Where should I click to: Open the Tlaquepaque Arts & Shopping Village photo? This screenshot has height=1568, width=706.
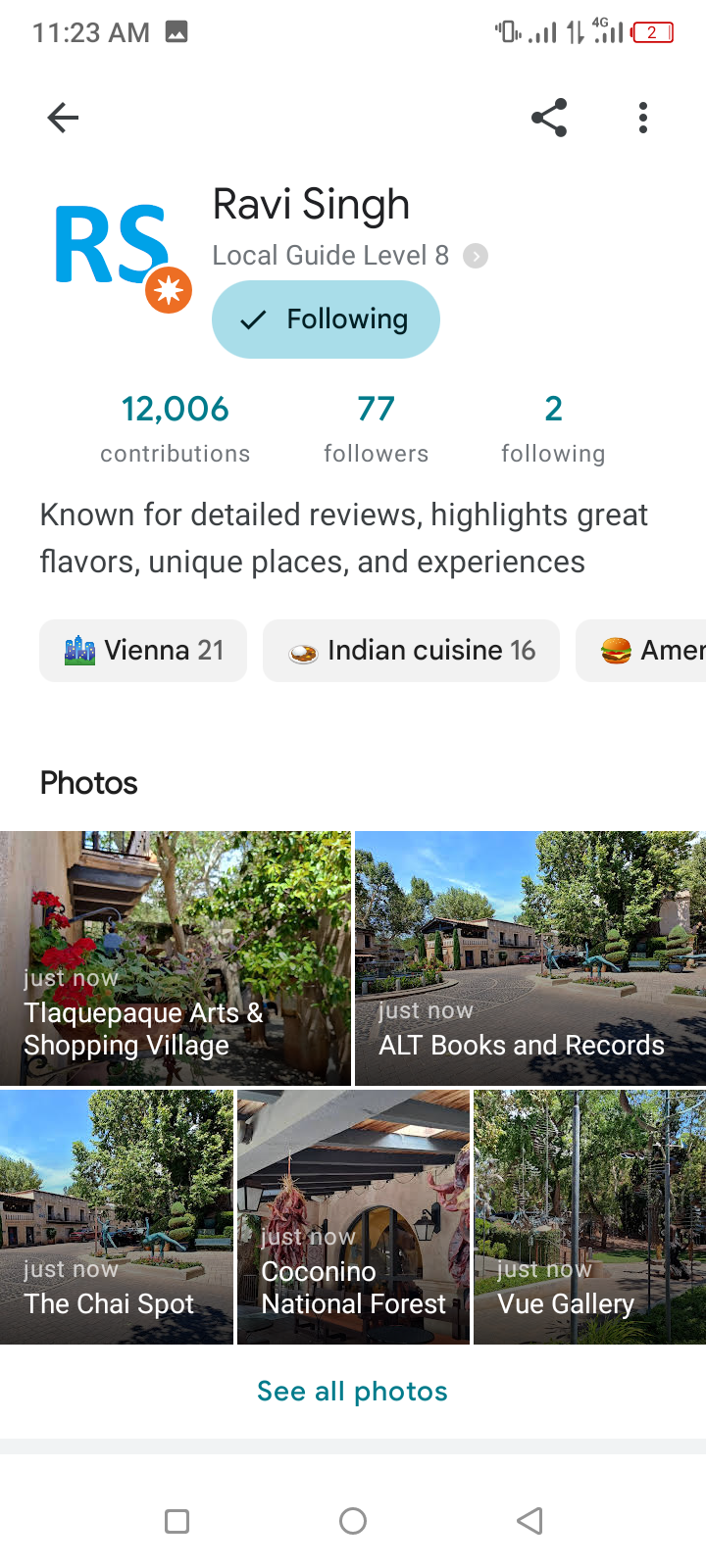coord(176,957)
